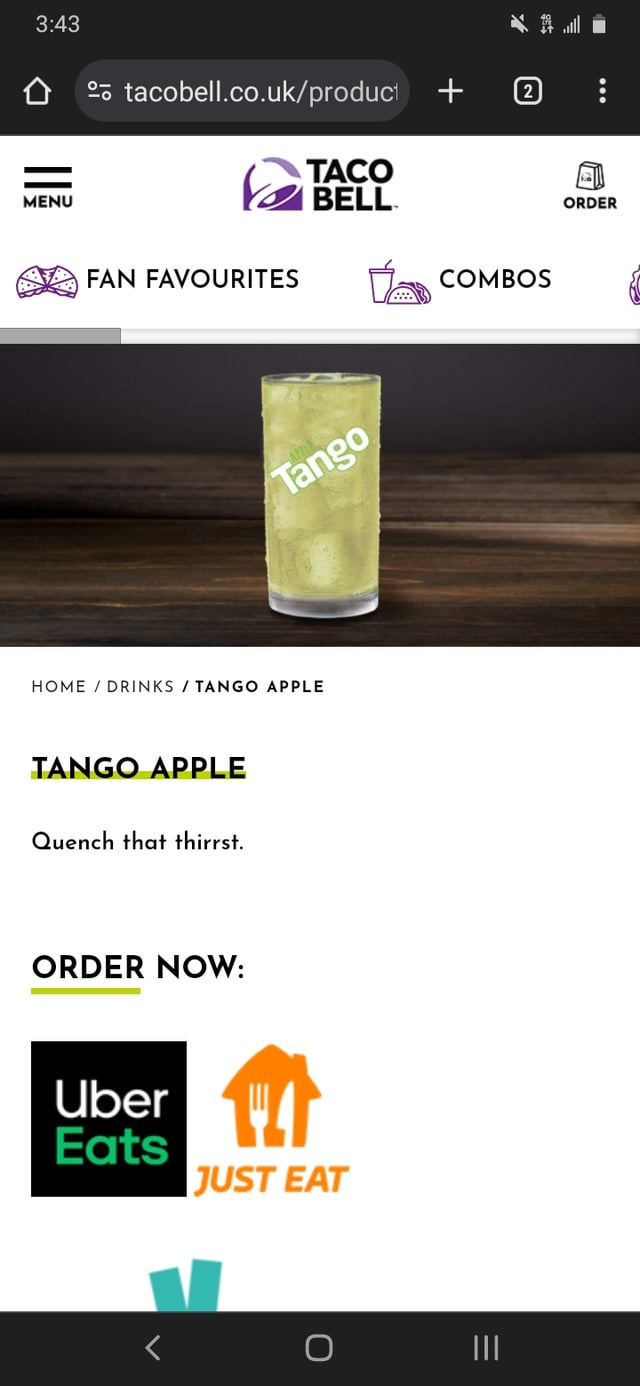Viewport: 640px width, 1386px height.
Task: Open the Taco Bell menu drawer
Action: pos(48,186)
